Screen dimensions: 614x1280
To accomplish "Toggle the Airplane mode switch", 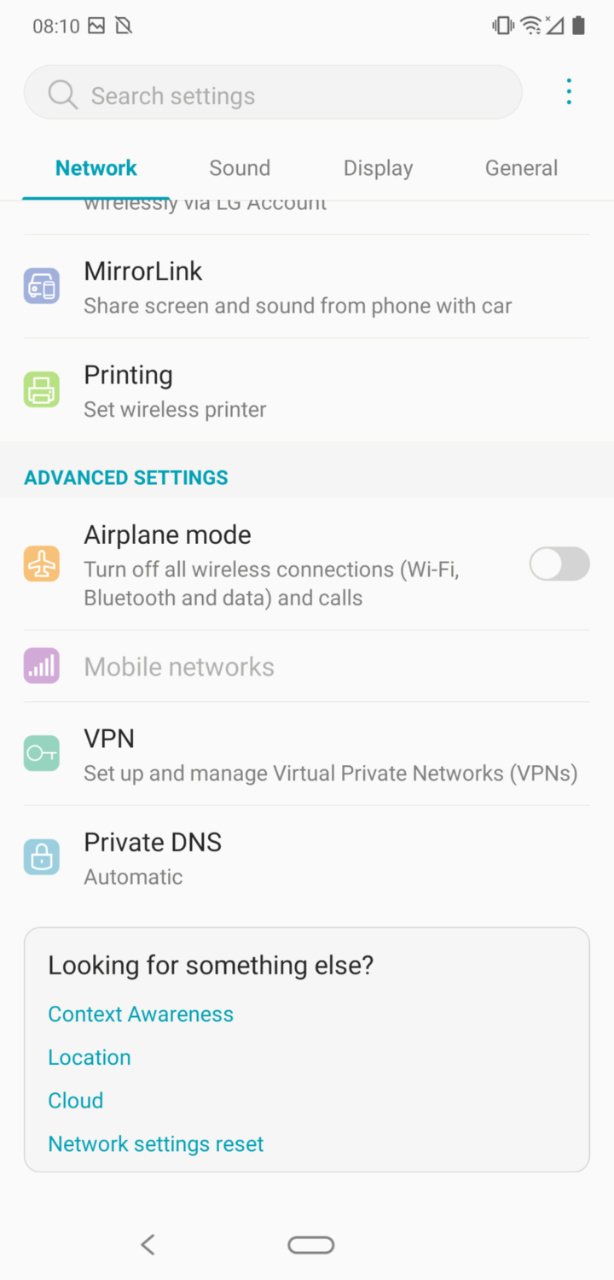I will tap(559, 564).
